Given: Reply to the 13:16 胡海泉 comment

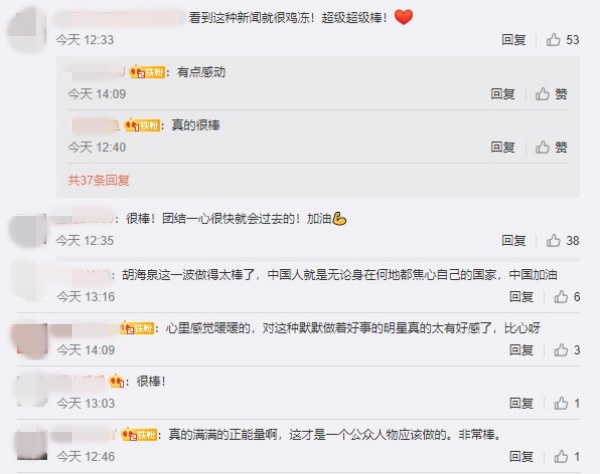Looking at the screenshot, I should pos(521,297).
